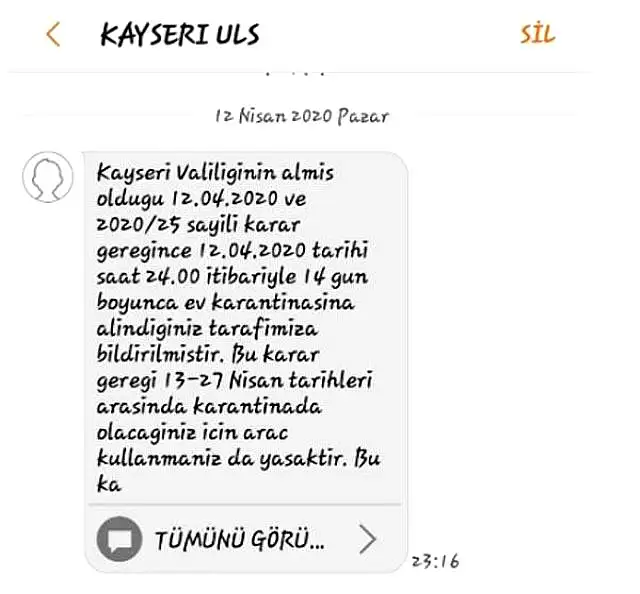Tap SİL to delete the conversation
Viewport: 640px width, 594px height.
(x=537, y=34)
